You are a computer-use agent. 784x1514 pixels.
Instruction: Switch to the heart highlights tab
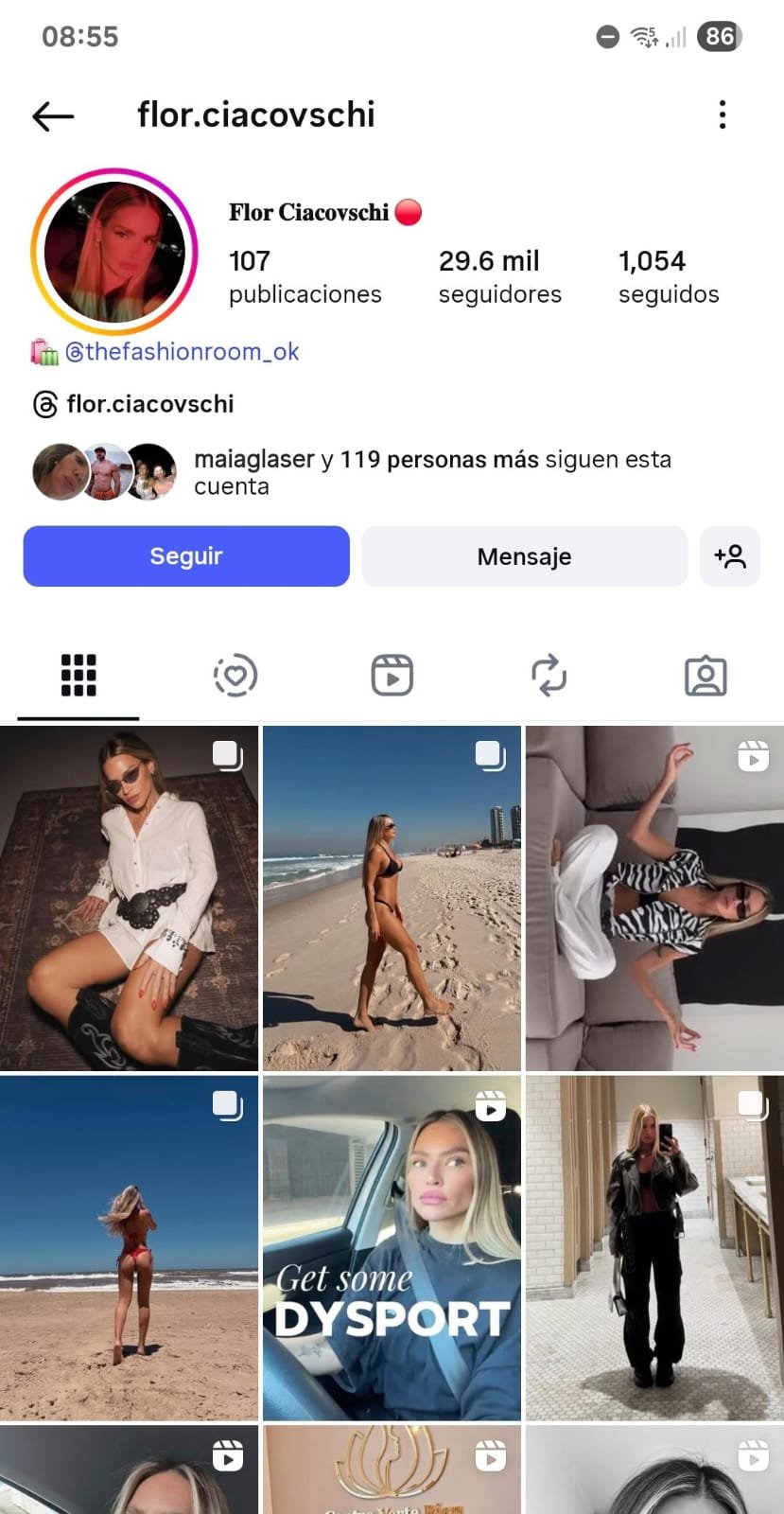click(235, 676)
